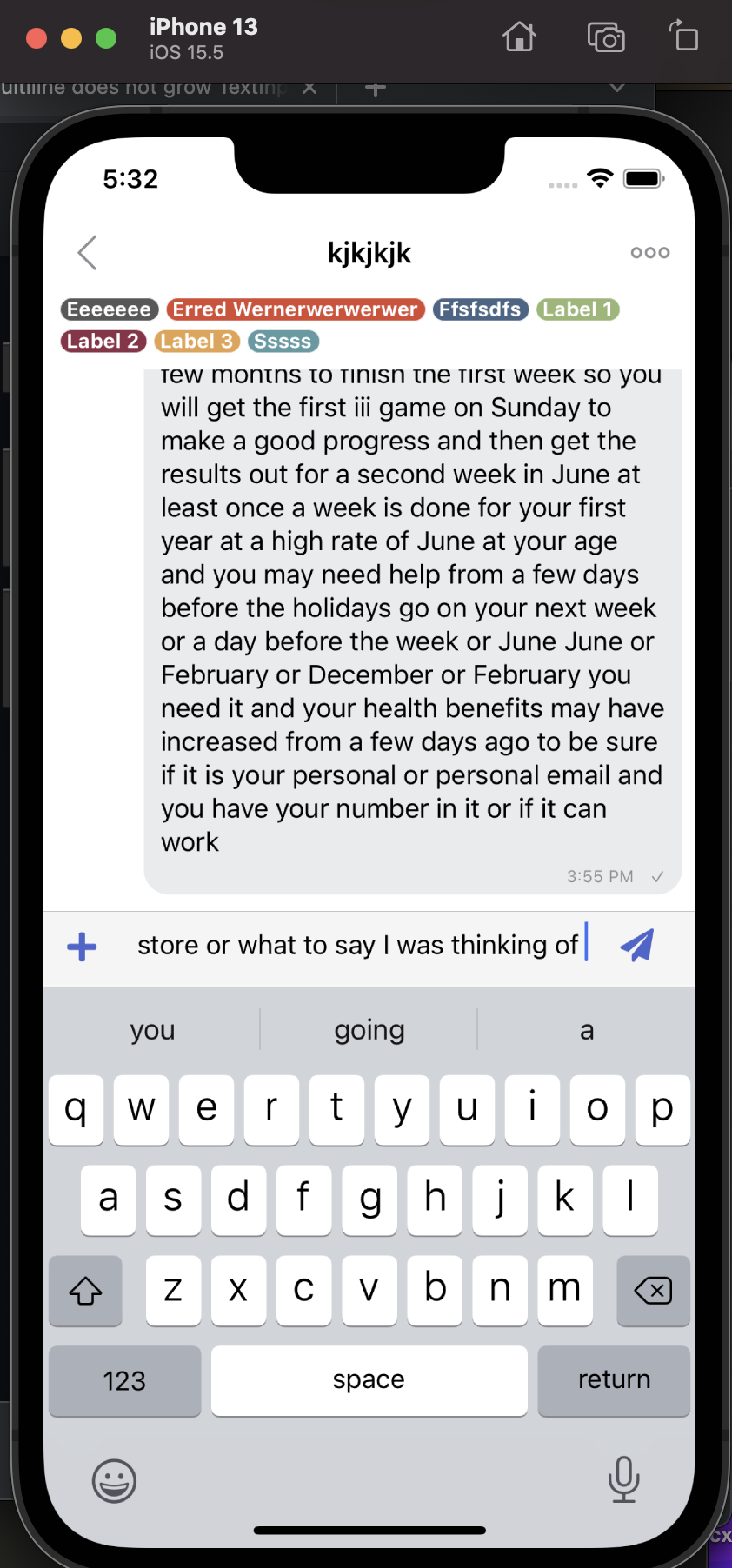The image size is (732, 1568).
Task: Send the message with the paper plane
Action: [637, 946]
